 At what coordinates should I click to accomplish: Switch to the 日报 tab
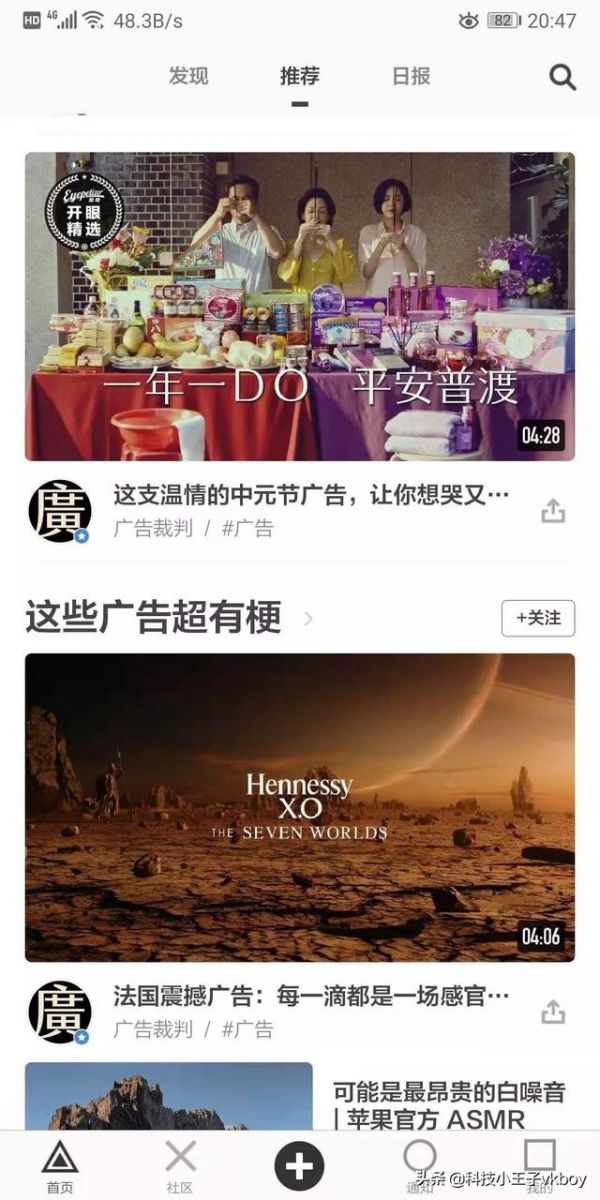click(411, 77)
